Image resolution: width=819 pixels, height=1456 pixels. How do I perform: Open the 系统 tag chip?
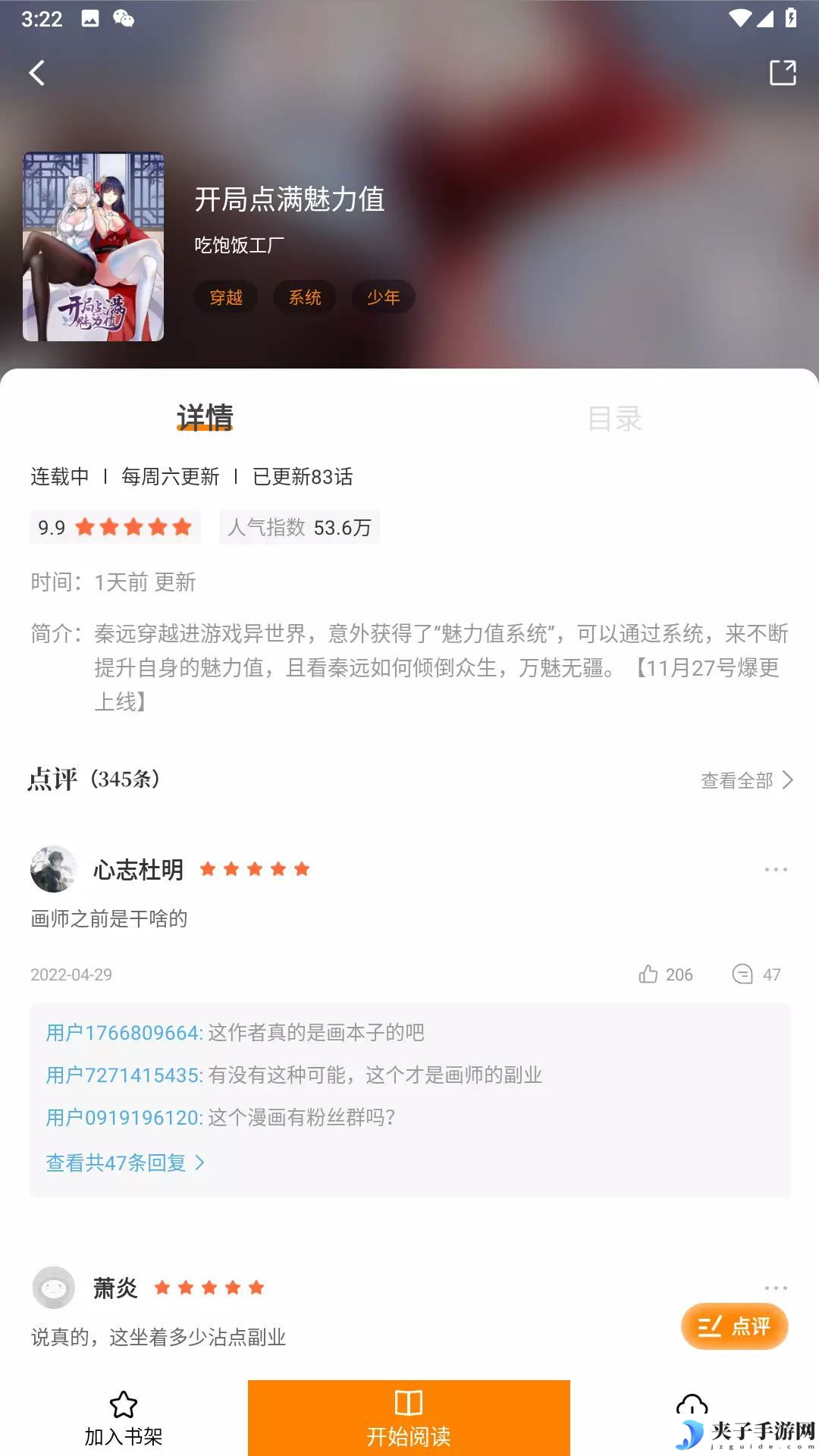click(305, 297)
